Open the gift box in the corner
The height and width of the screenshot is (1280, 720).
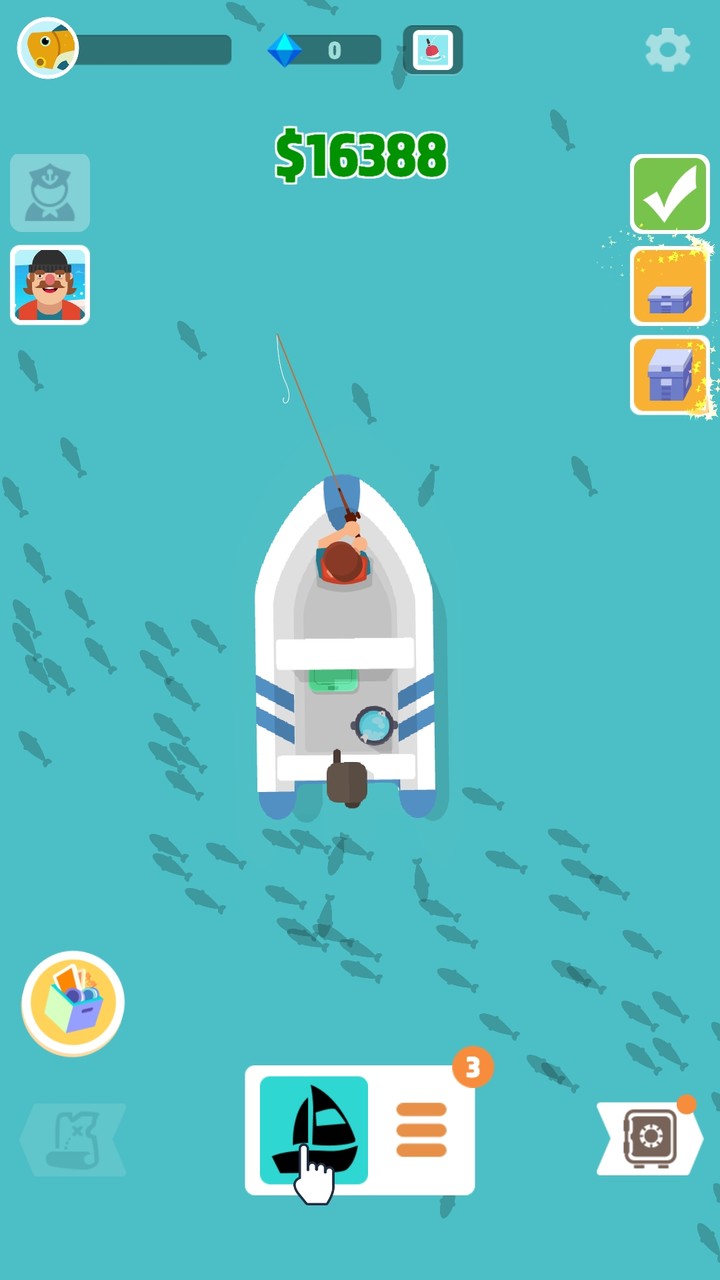tap(72, 1002)
